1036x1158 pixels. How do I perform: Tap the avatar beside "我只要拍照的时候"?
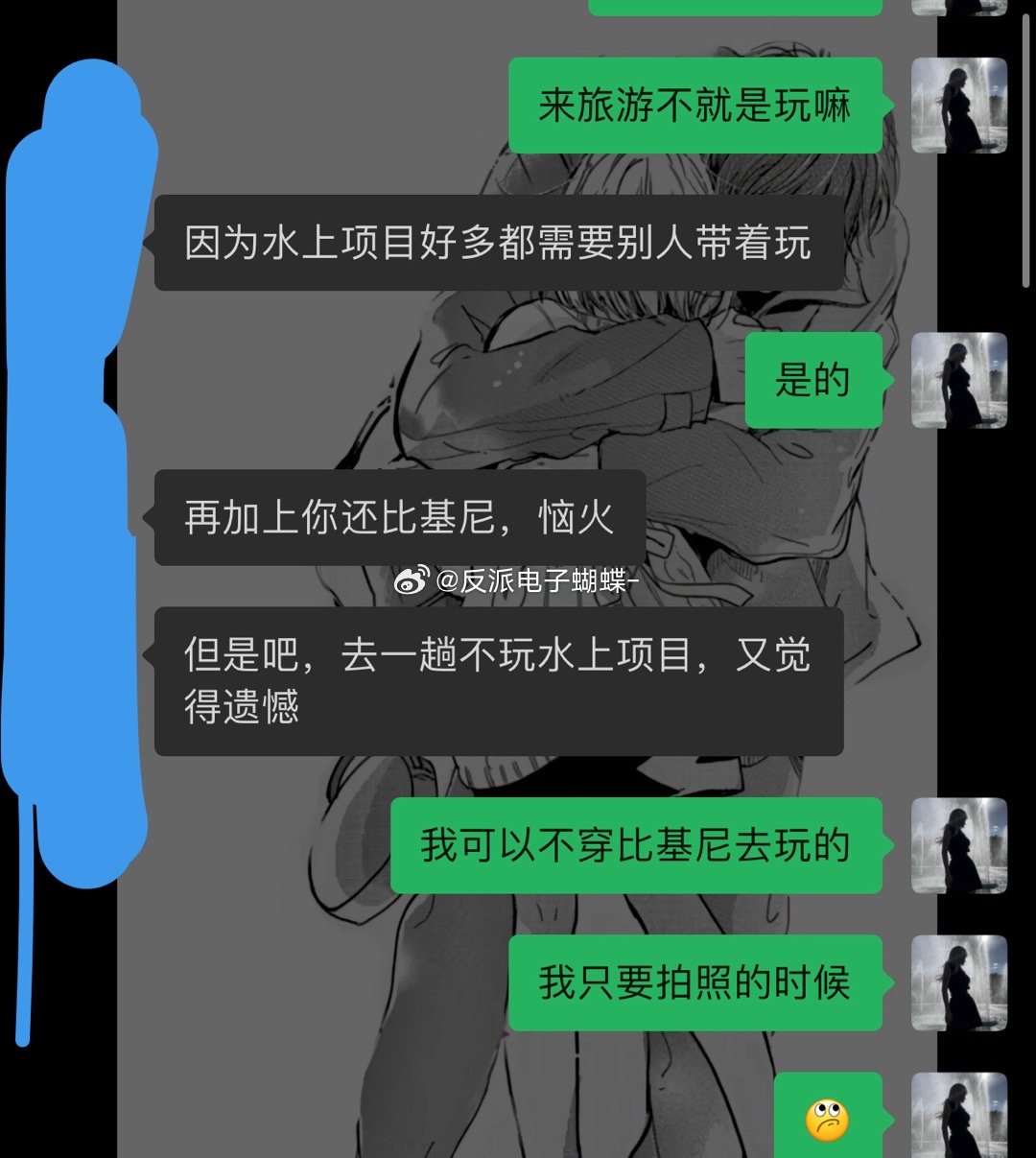click(x=958, y=983)
